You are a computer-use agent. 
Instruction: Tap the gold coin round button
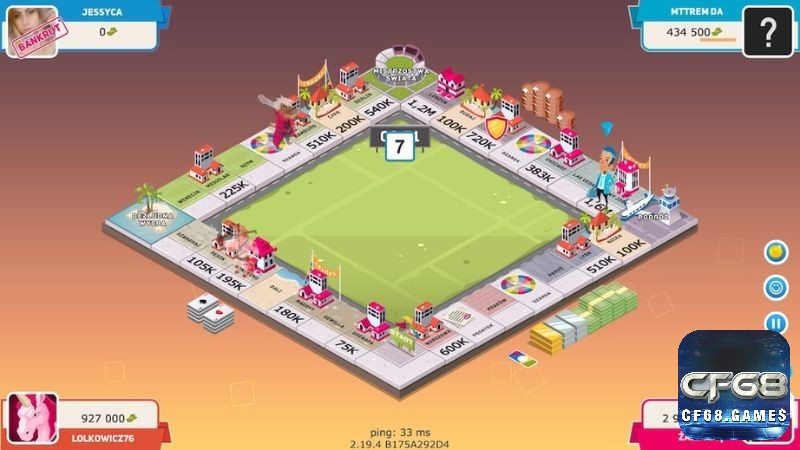[776, 252]
